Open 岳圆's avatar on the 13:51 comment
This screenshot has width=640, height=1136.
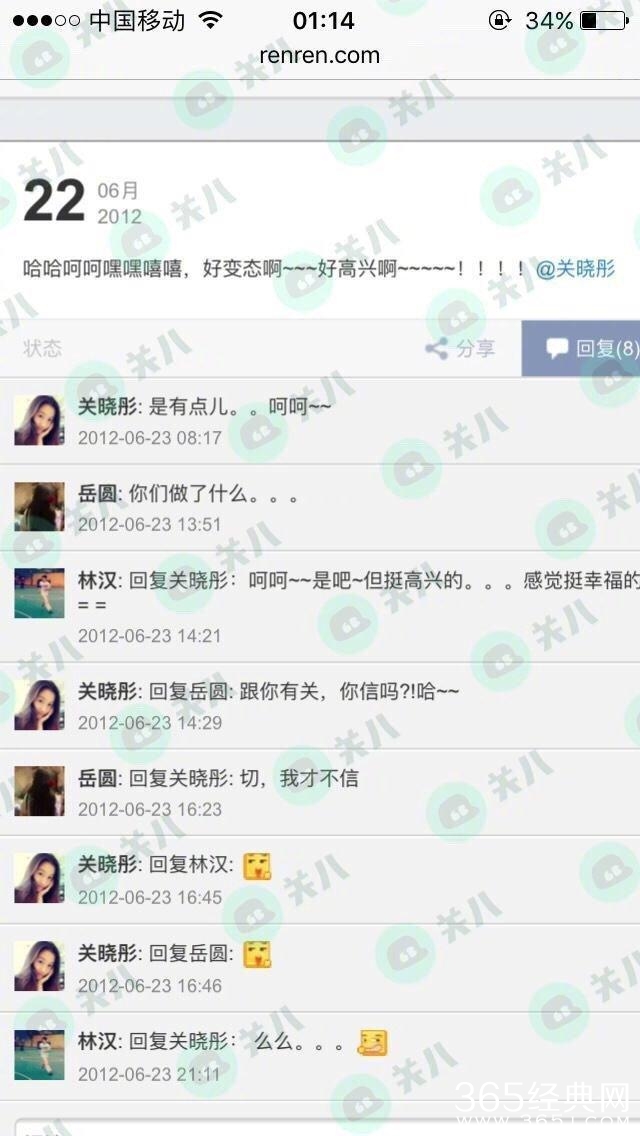tap(39, 507)
